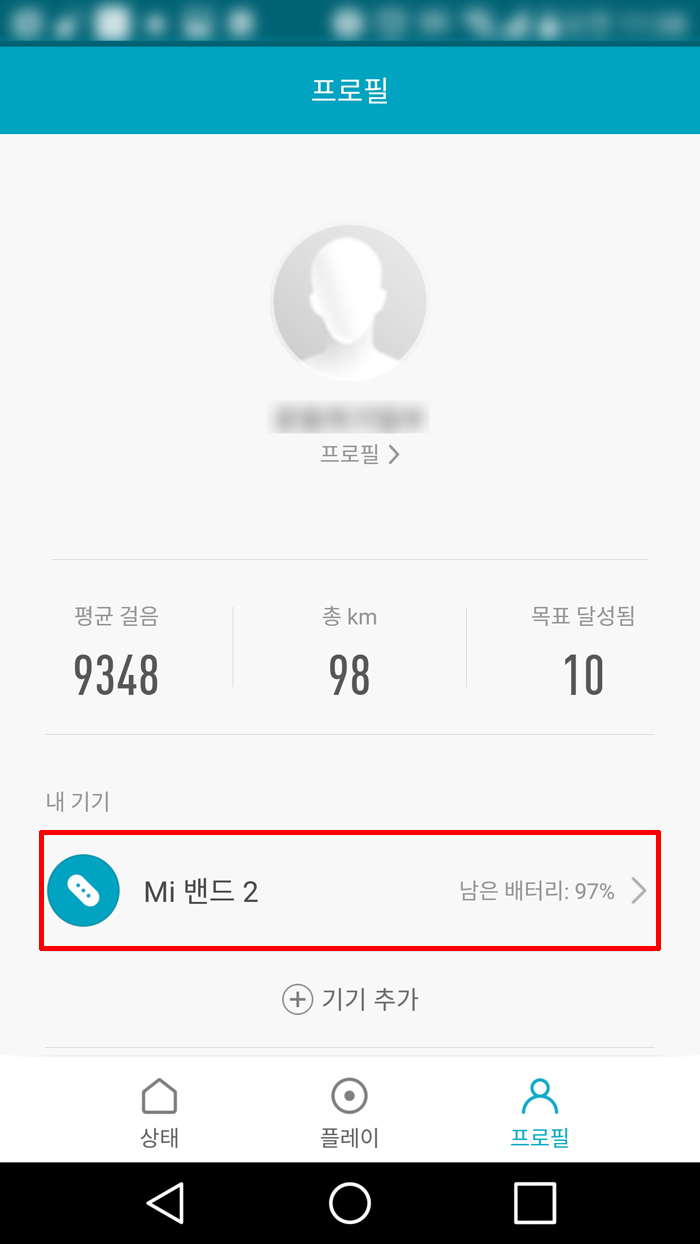
Task: Tap 기기 추가 to add a device
Action: (350, 999)
